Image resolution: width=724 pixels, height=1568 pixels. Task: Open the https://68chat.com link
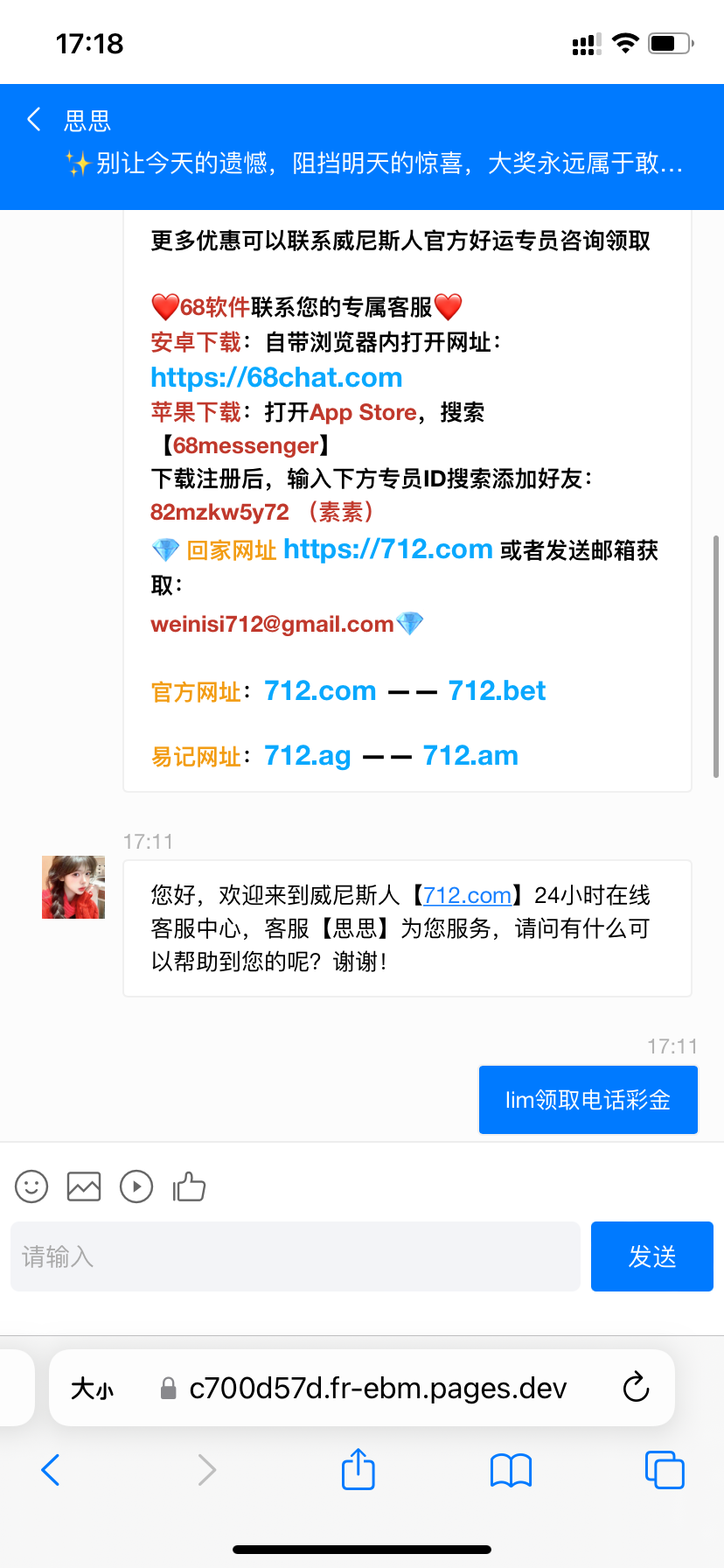point(276,377)
